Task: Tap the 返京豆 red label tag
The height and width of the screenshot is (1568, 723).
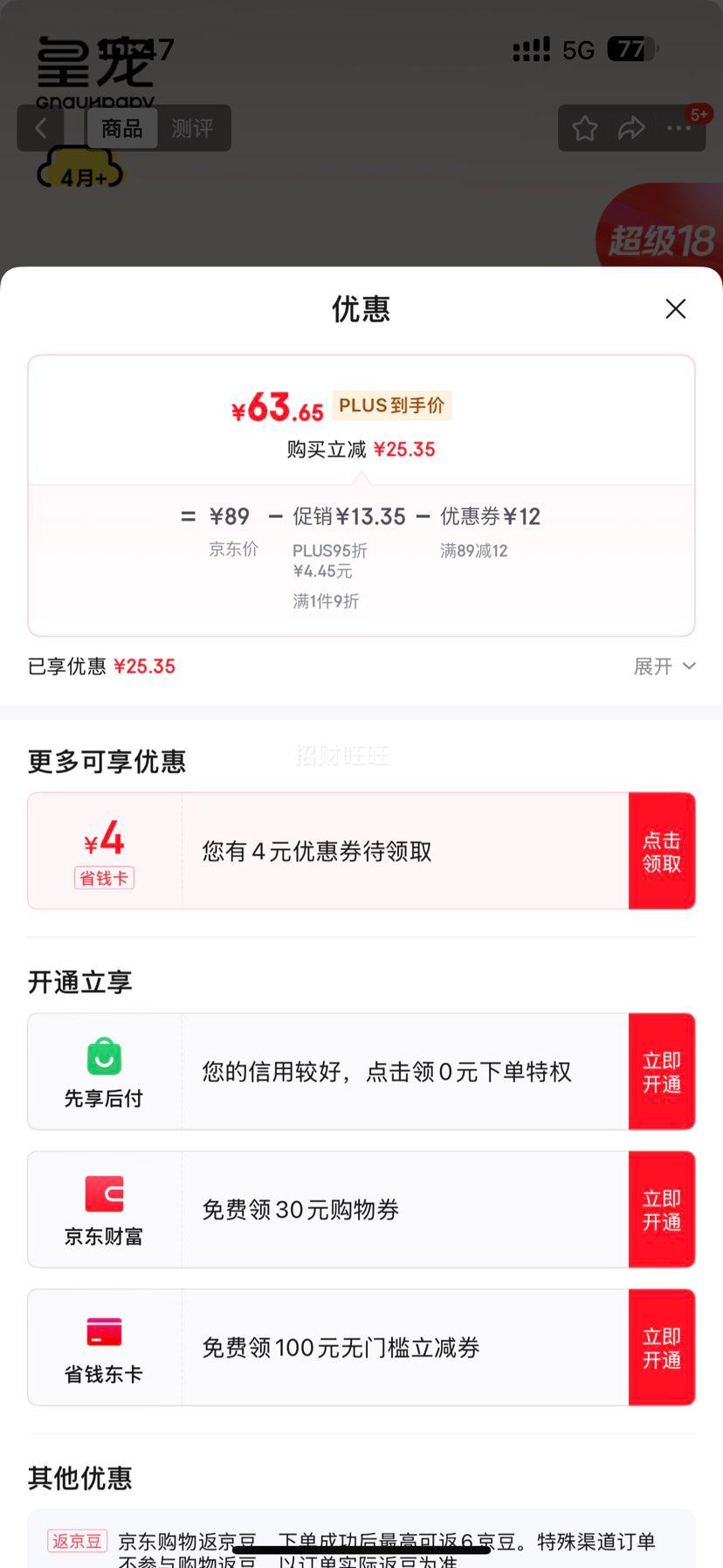Action: [x=76, y=1541]
